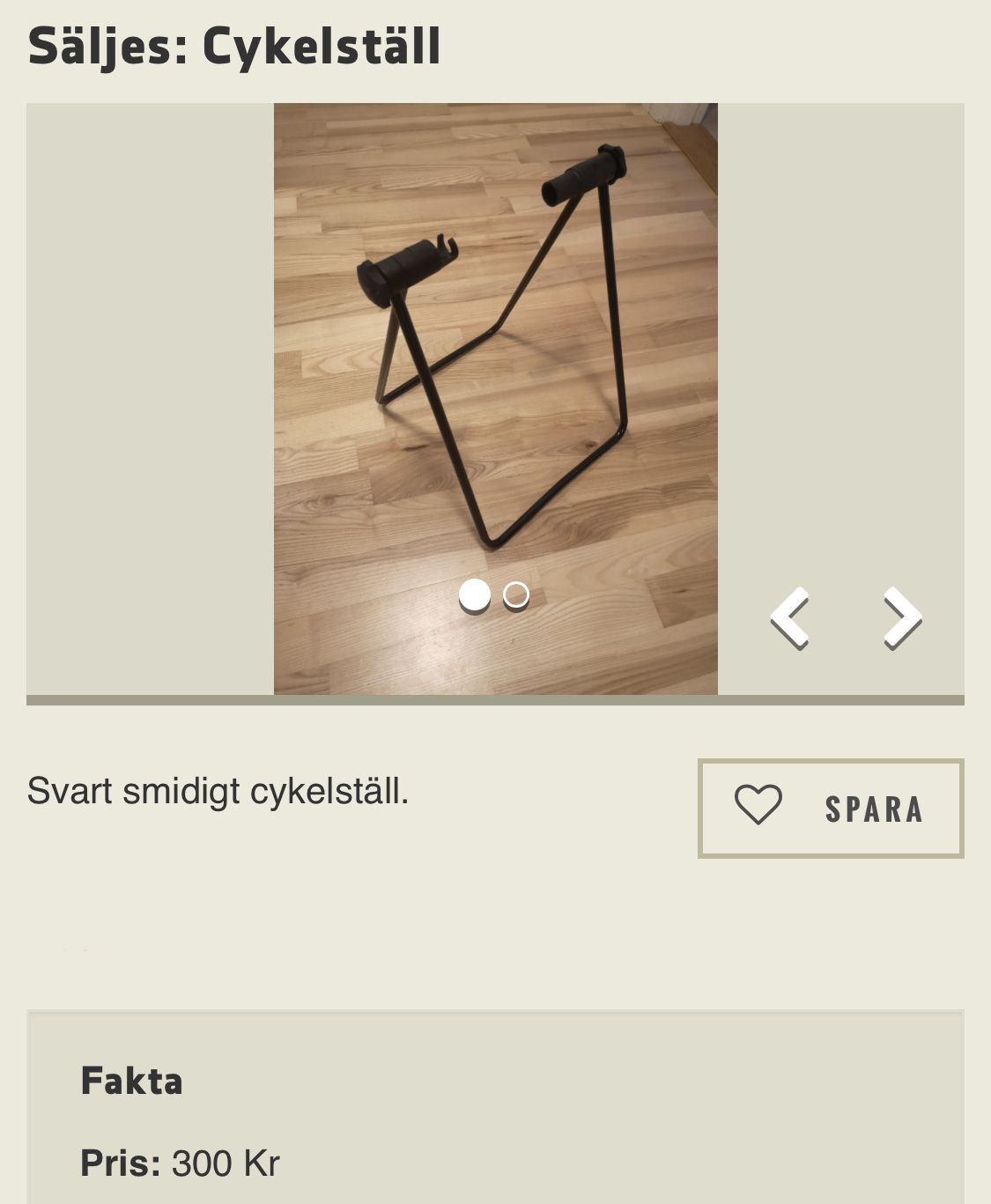Show the previous listing photo
The width and height of the screenshot is (991, 1204).
click(x=790, y=617)
